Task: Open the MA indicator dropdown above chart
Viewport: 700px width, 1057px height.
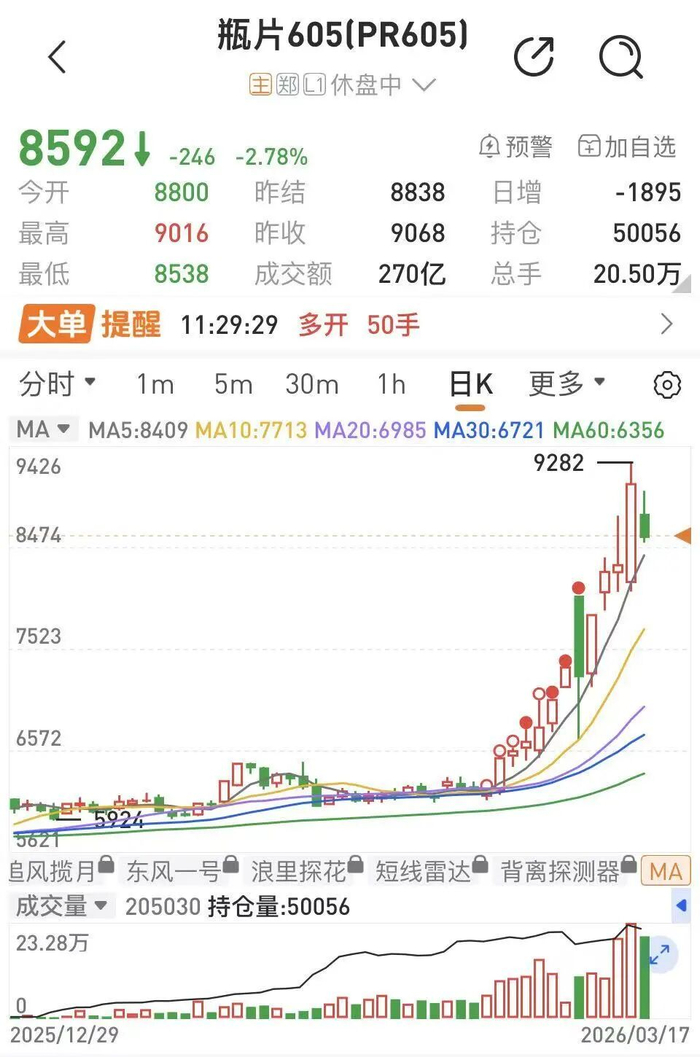Action: [44, 430]
